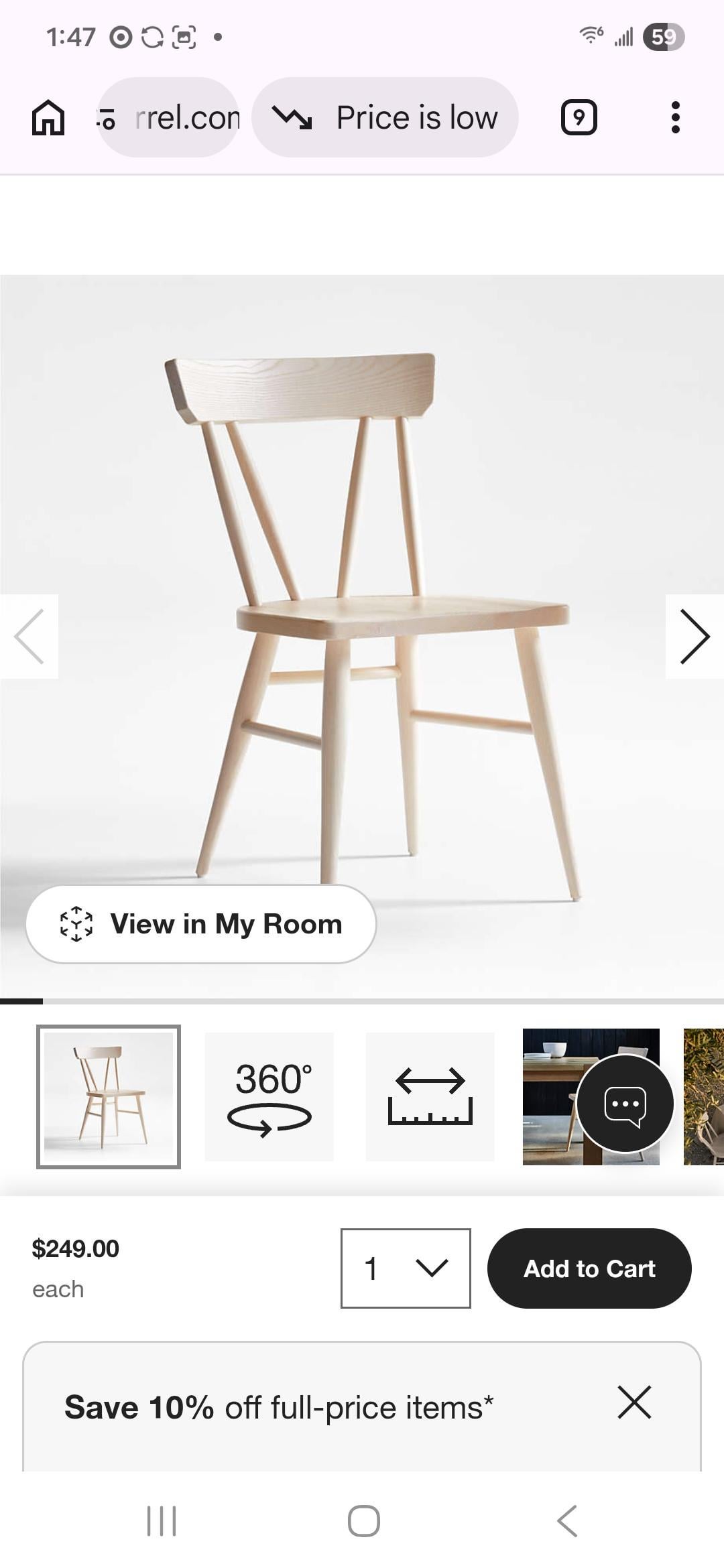The width and height of the screenshot is (724, 1568).
Task: Show the previous product image
Action: coord(29,637)
